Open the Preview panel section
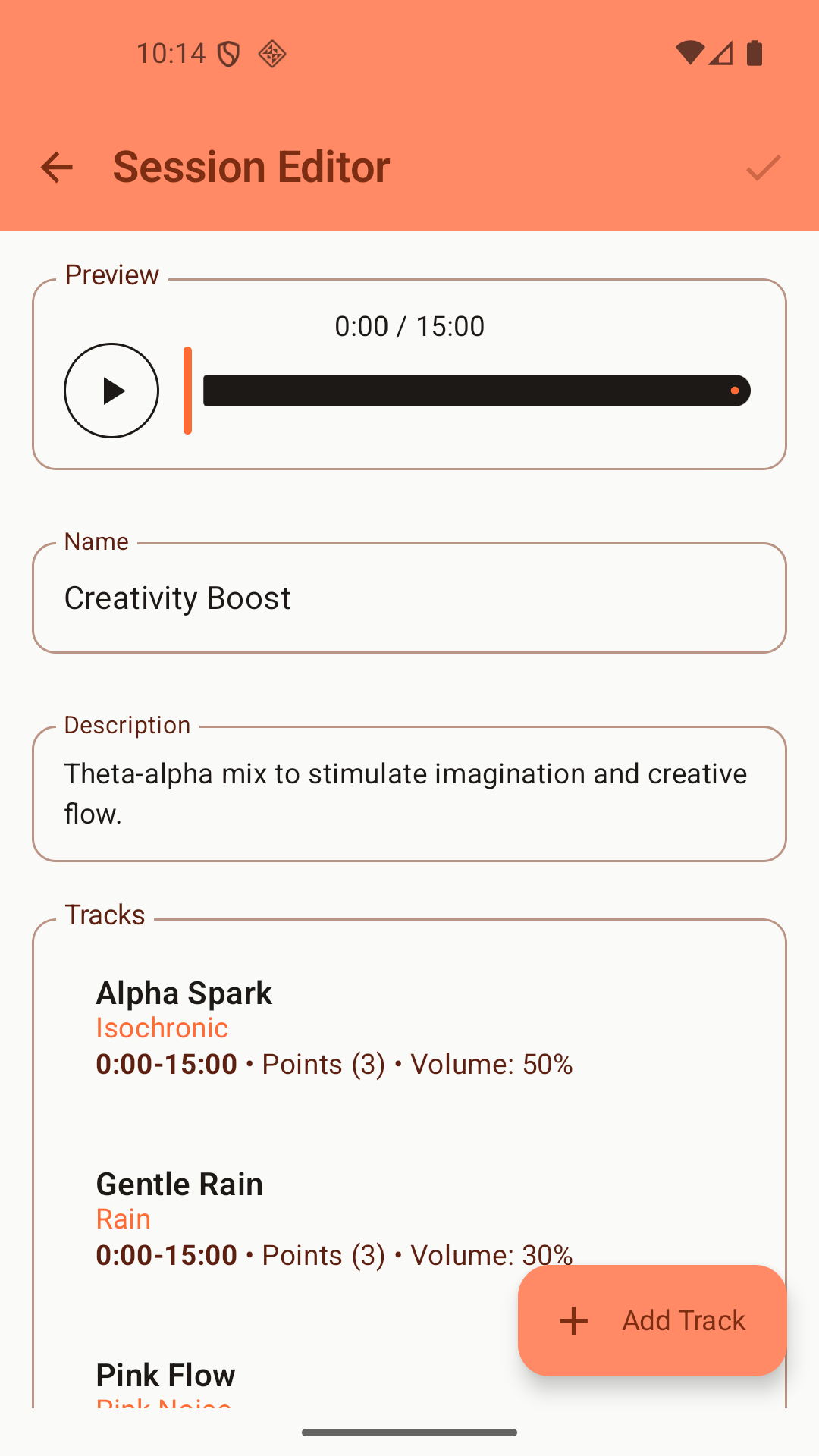 pyautogui.click(x=409, y=372)
